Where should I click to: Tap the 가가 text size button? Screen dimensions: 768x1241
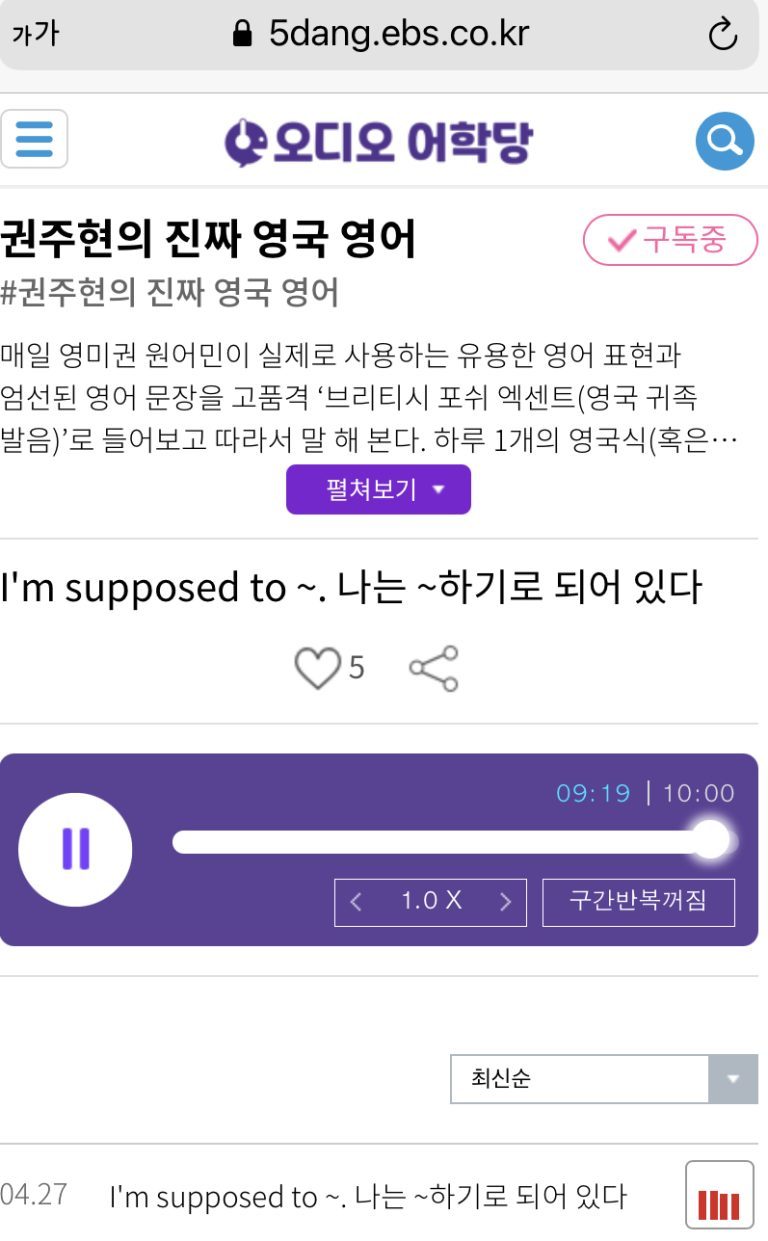pos(35,35)
